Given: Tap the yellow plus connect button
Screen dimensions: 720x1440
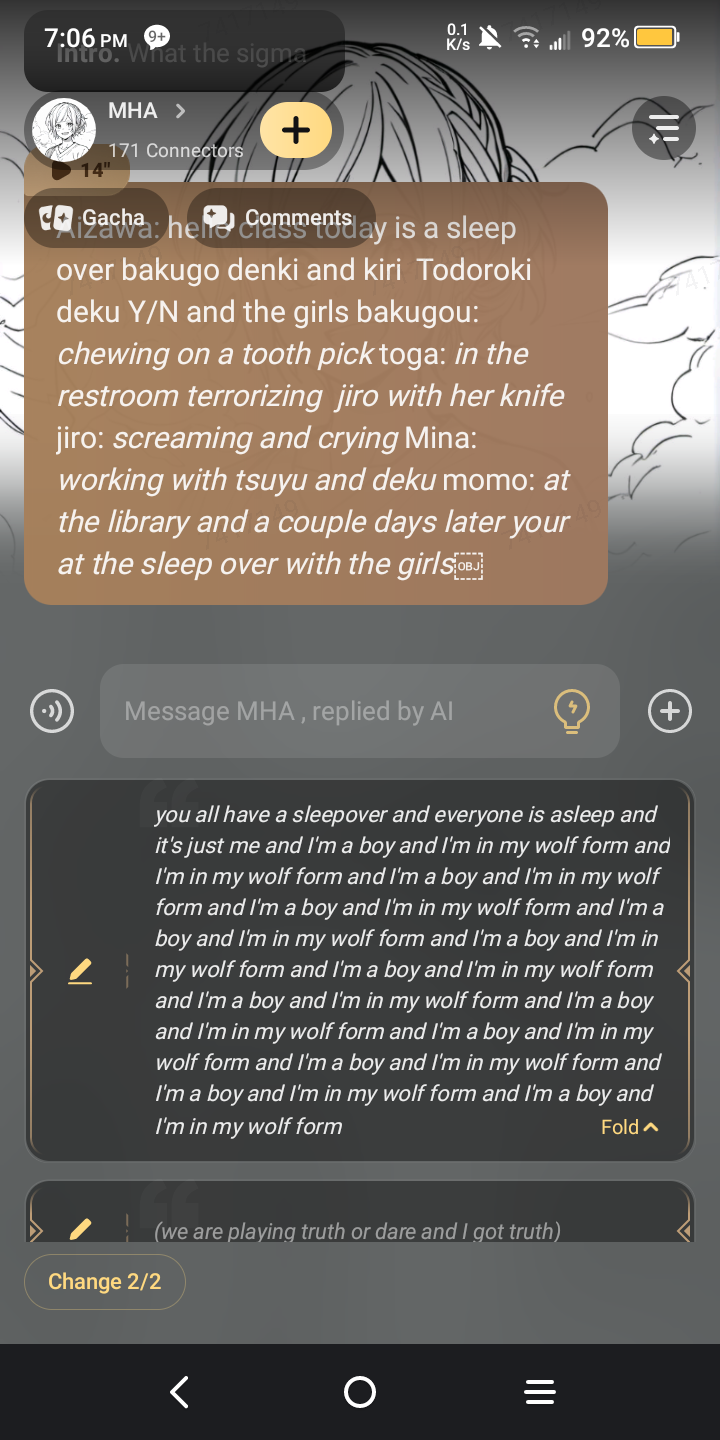Looking at the screenshot, I should (296, 130).
